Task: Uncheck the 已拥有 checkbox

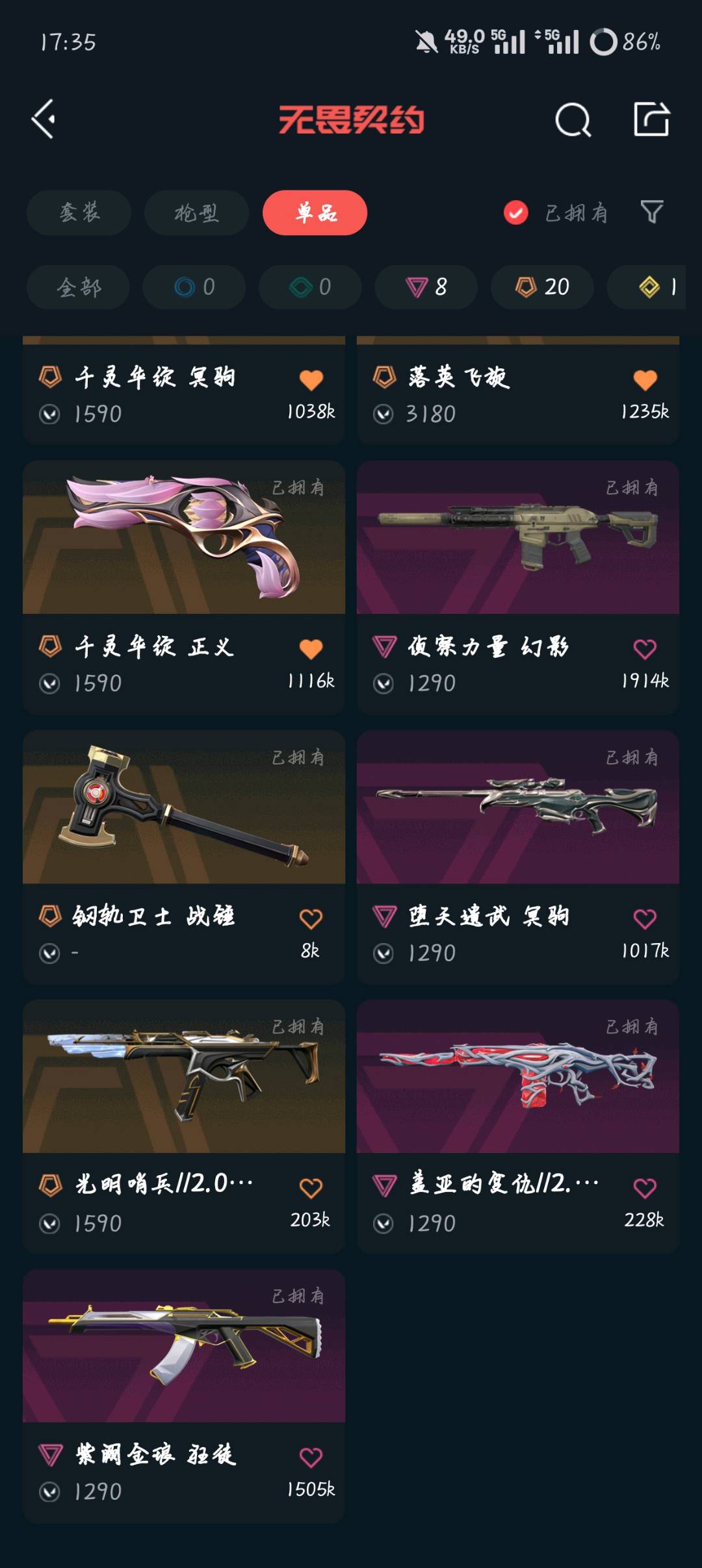Action: [x=516, y=212]
